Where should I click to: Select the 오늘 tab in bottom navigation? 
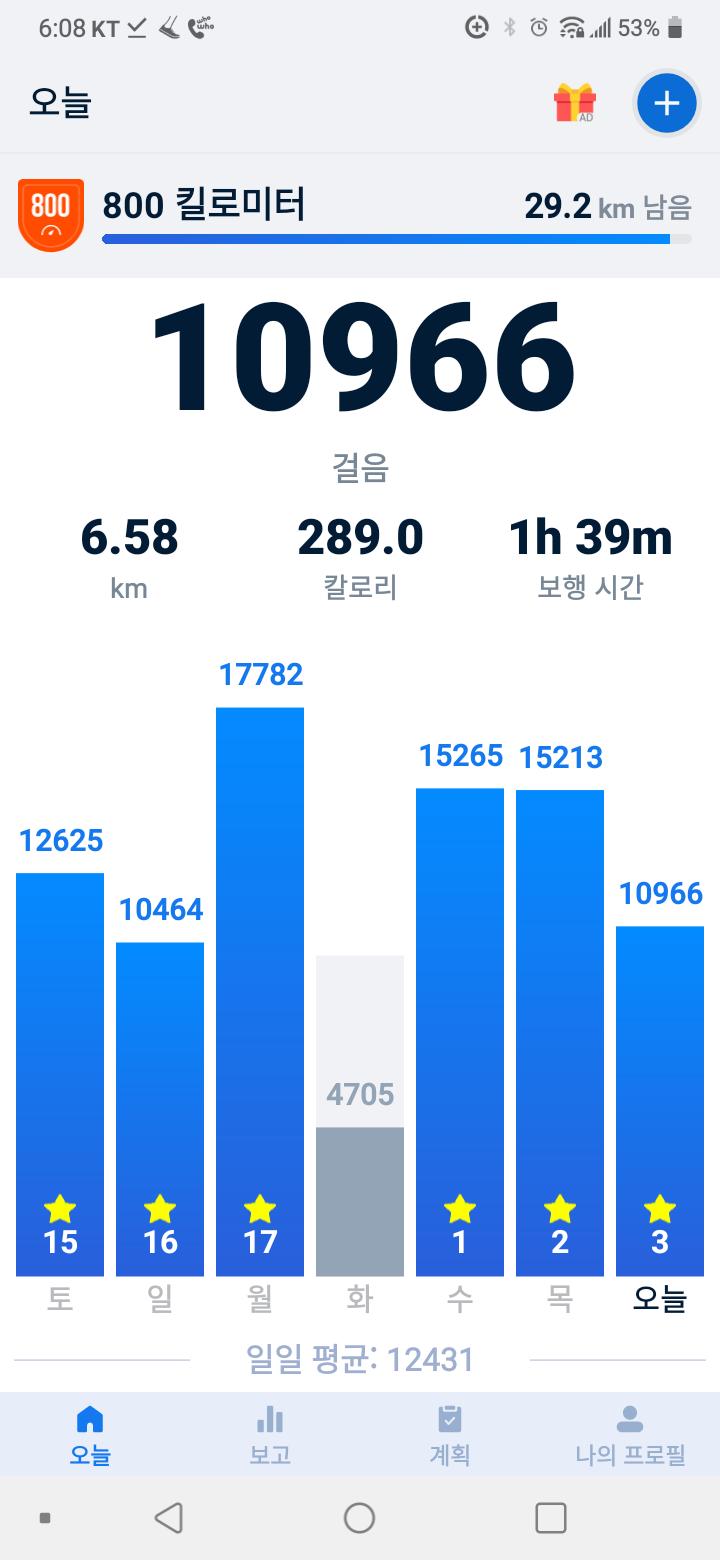tap(90, 1435)
